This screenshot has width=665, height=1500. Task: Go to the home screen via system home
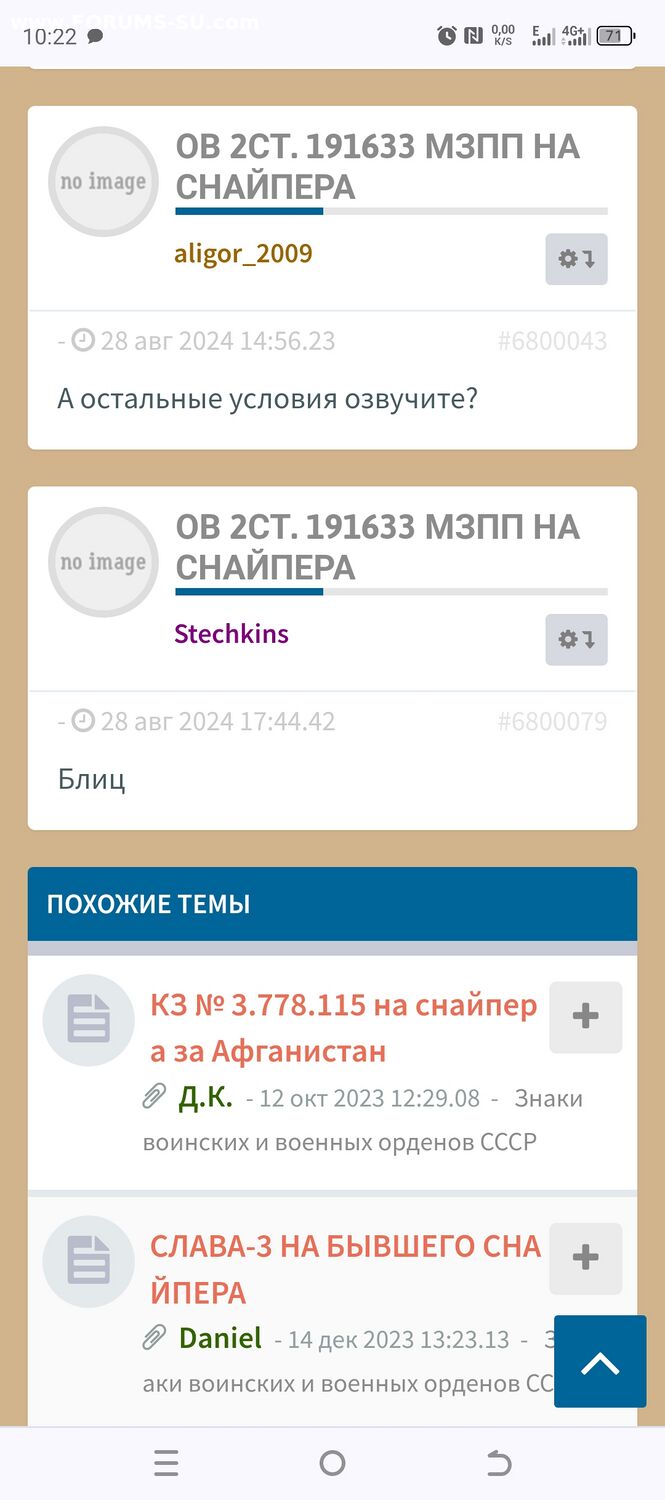tap(332, 1464)
